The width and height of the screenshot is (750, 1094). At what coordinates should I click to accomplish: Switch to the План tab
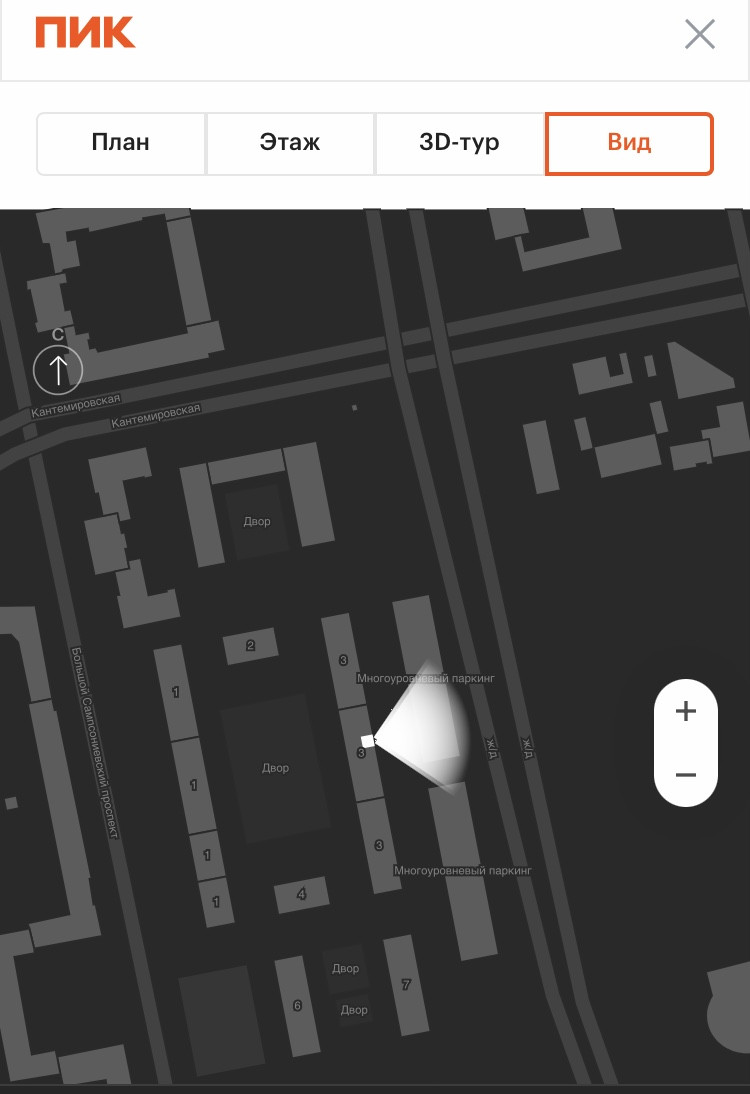(121, 143)
